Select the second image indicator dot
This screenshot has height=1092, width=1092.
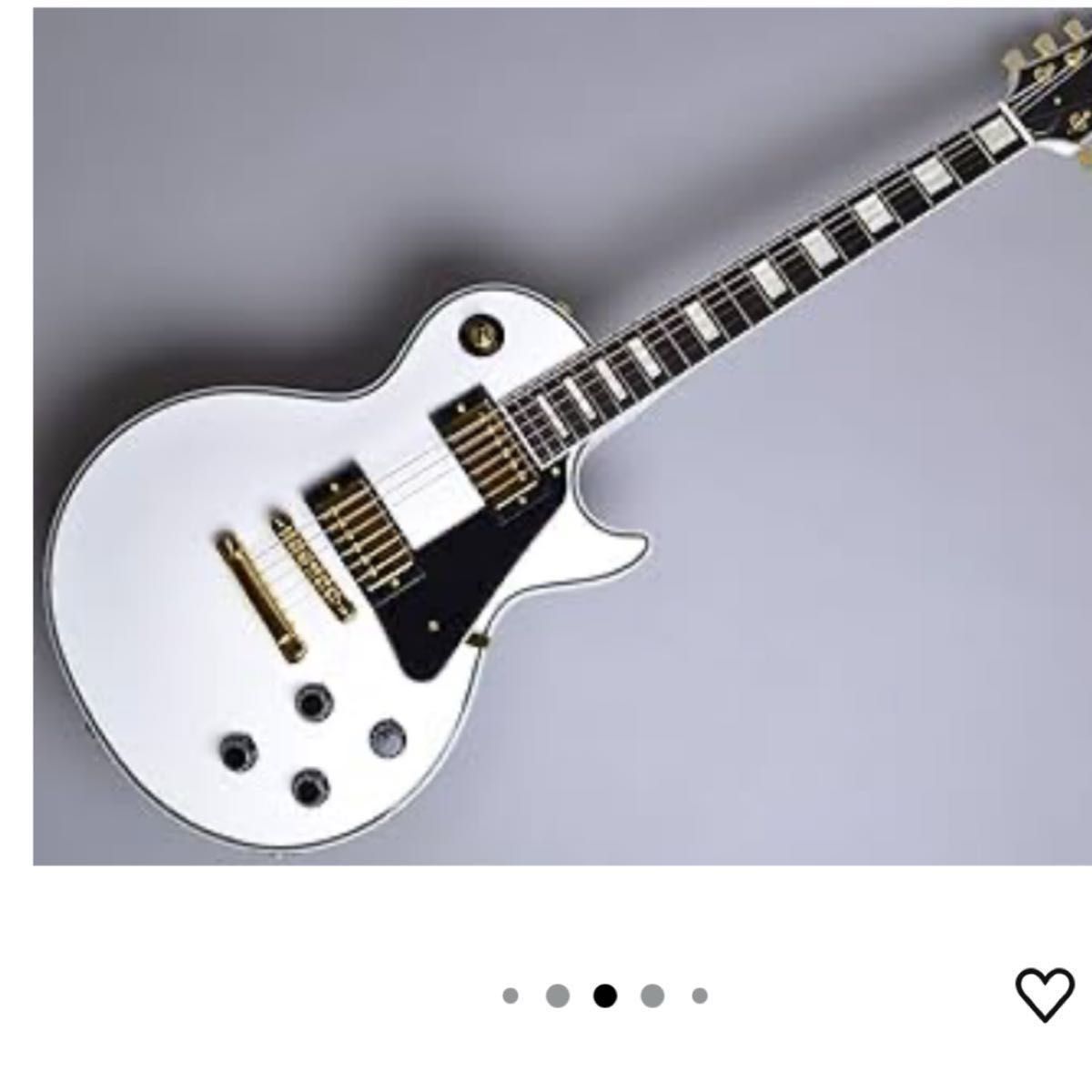pos(558,996)
